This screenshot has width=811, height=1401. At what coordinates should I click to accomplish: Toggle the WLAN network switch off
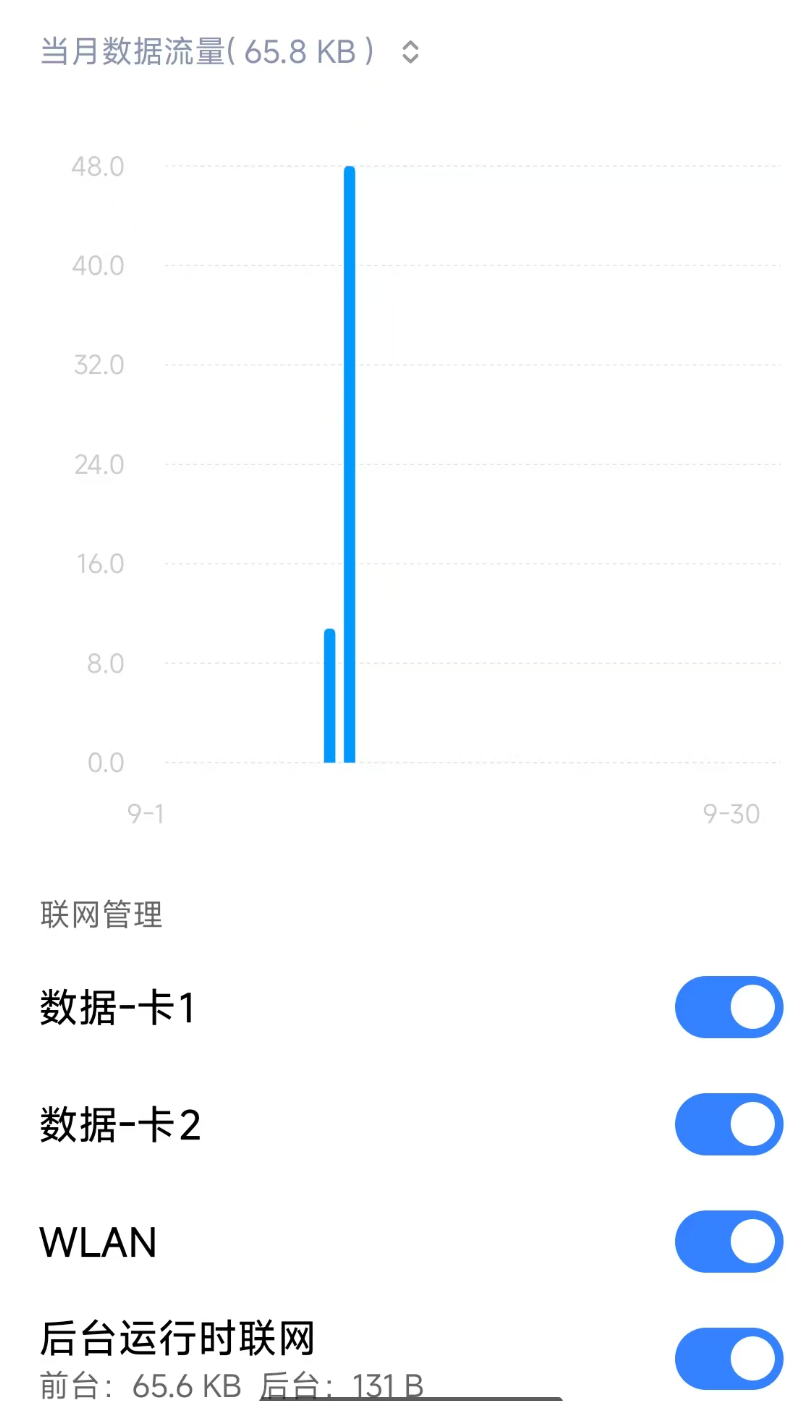729,1241
